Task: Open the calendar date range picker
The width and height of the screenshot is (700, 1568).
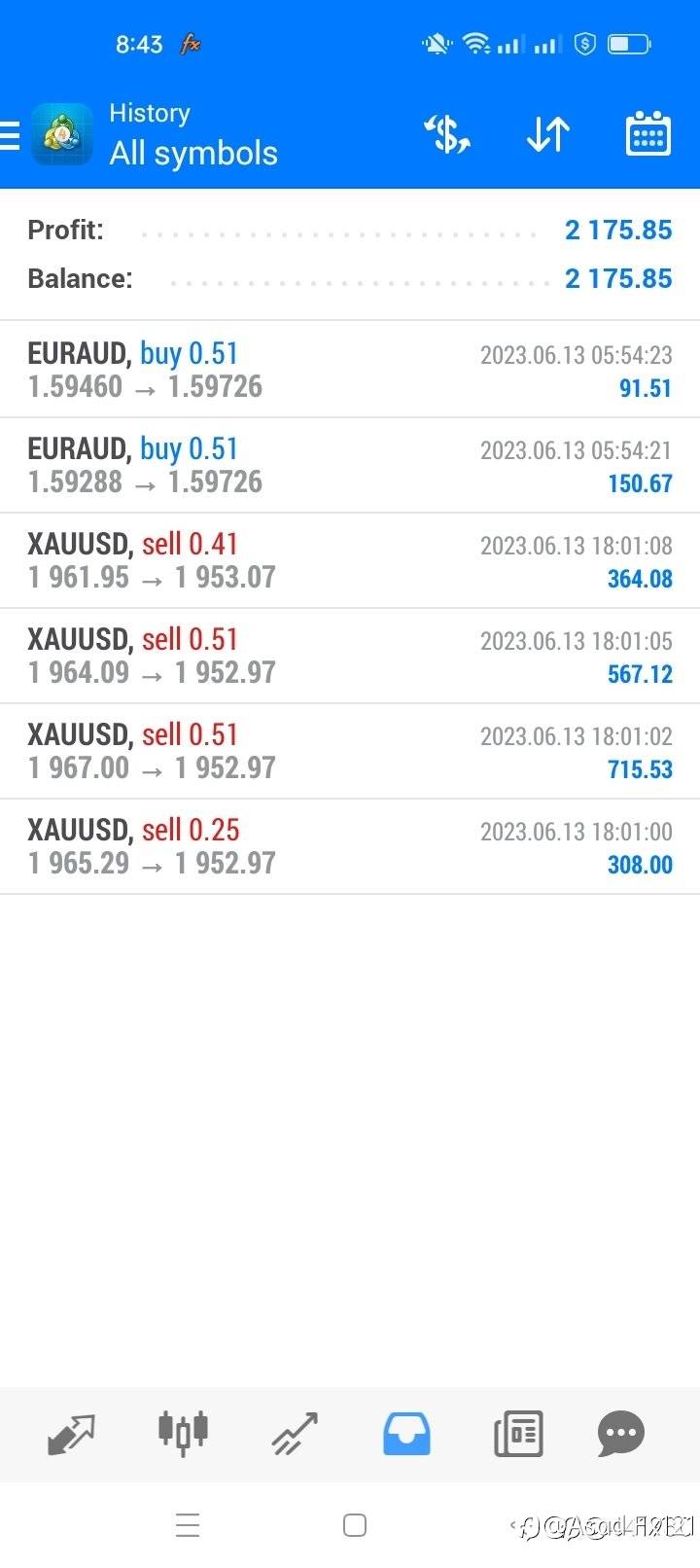Action: (x=647, y=134)
